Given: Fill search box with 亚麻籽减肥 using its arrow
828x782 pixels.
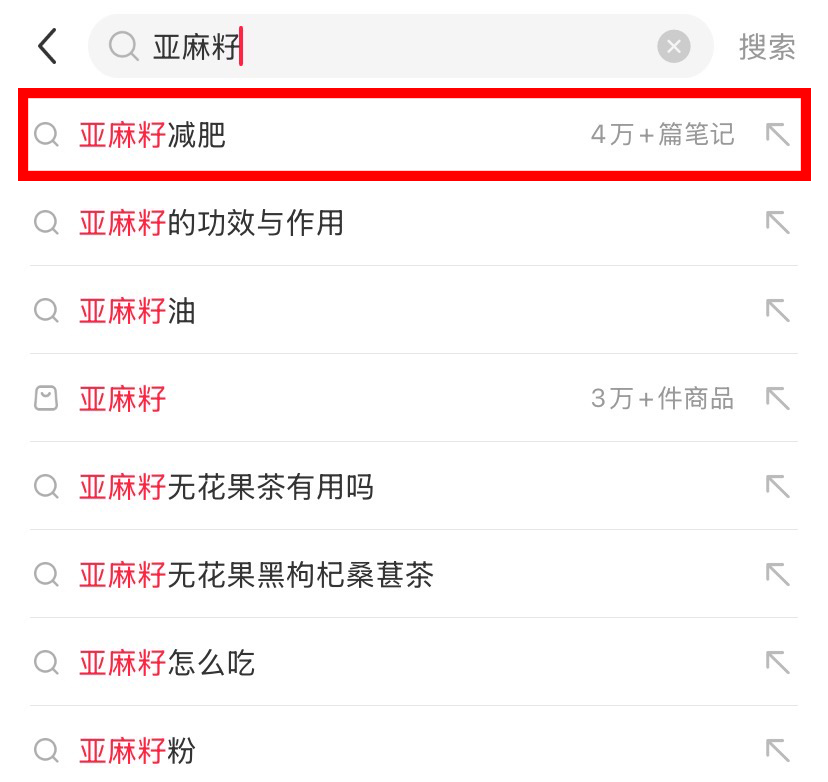Looking at the screenshot, I should (777, 134).
